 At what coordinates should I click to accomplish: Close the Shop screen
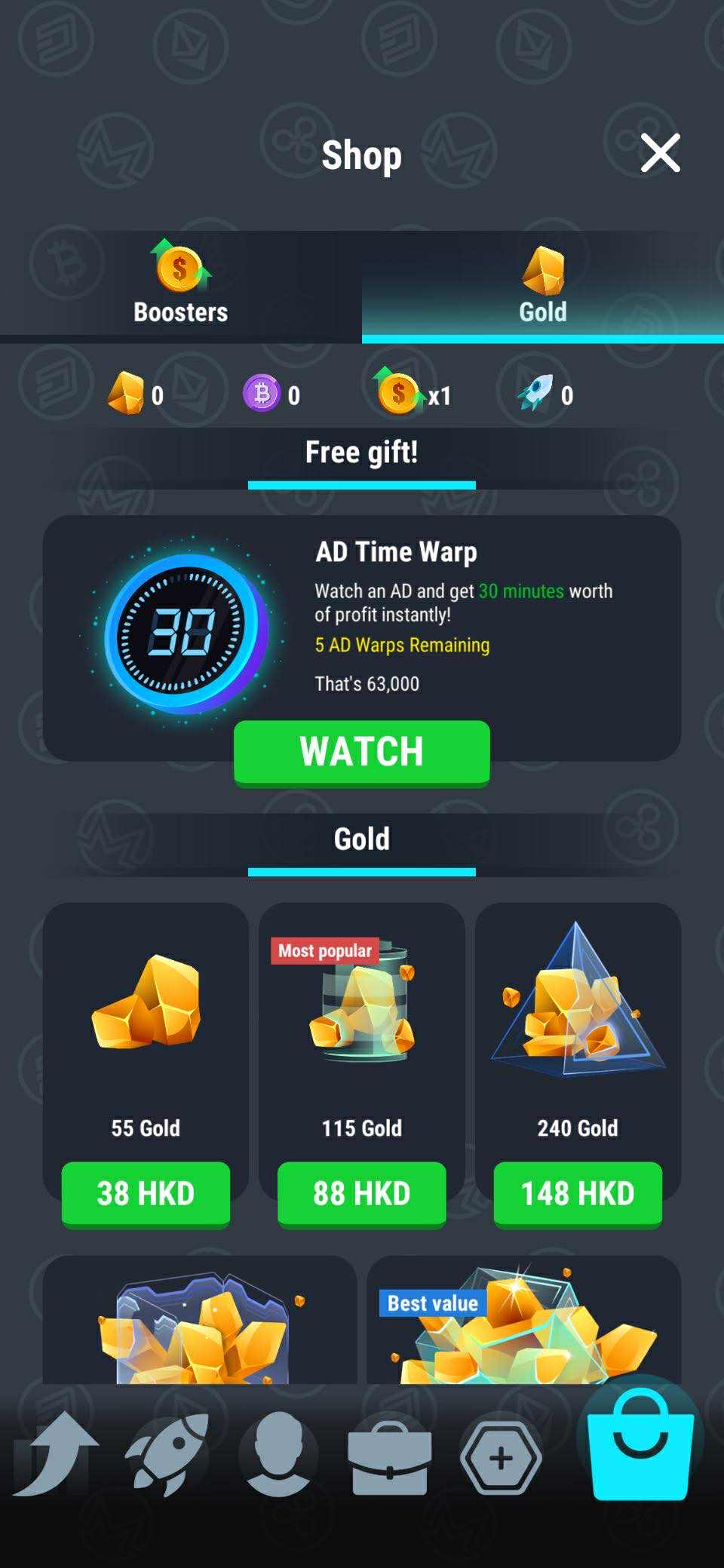660,153
